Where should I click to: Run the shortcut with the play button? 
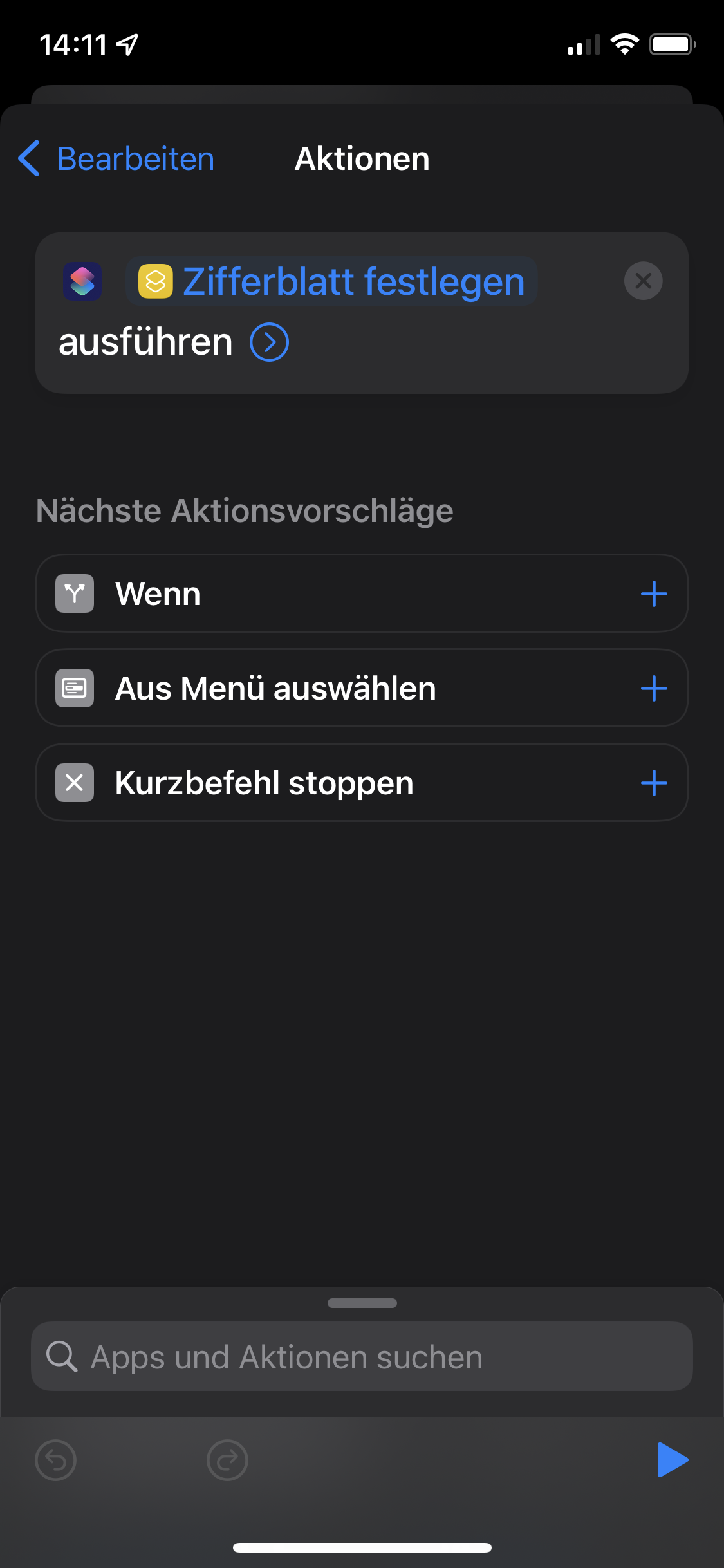pos(672,1460)
